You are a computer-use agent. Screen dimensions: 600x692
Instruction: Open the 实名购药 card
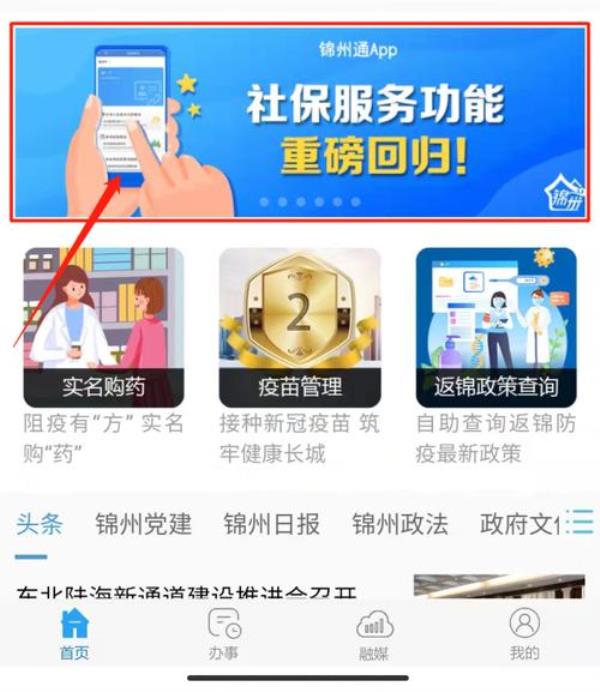click(x=103, y=328)
